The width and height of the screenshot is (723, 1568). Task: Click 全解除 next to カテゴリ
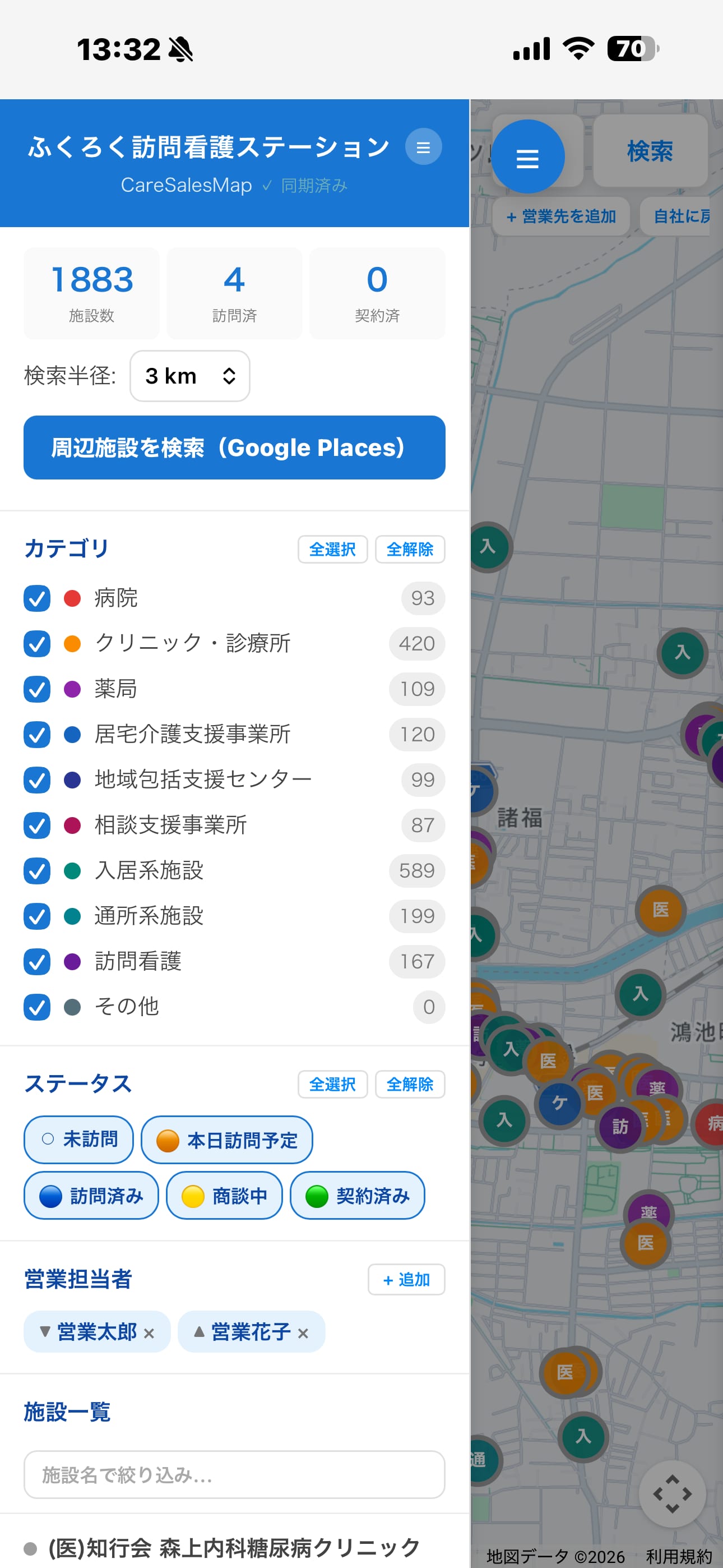pyautogui.click(x=410, y=548)
